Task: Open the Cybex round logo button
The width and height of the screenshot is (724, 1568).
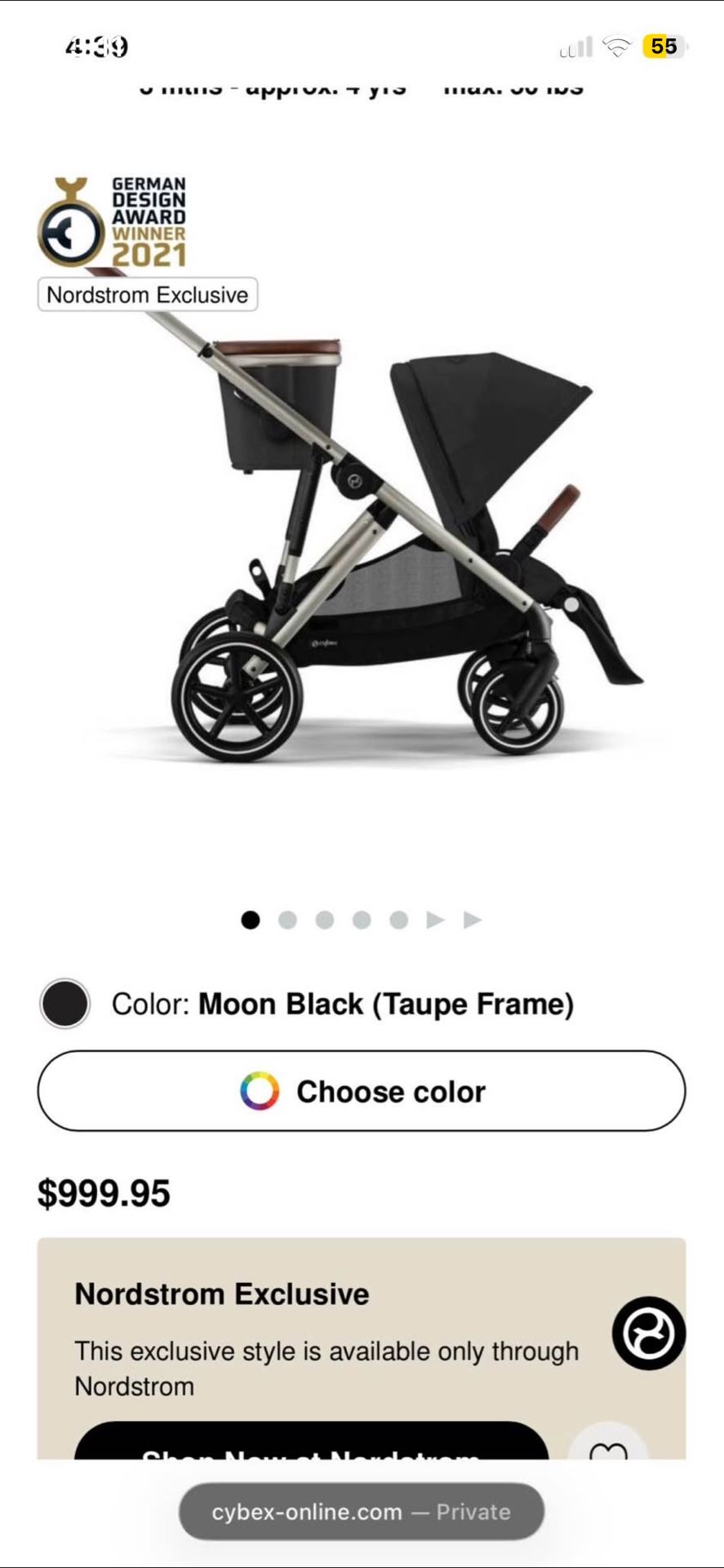Action: click(649, 1333)
